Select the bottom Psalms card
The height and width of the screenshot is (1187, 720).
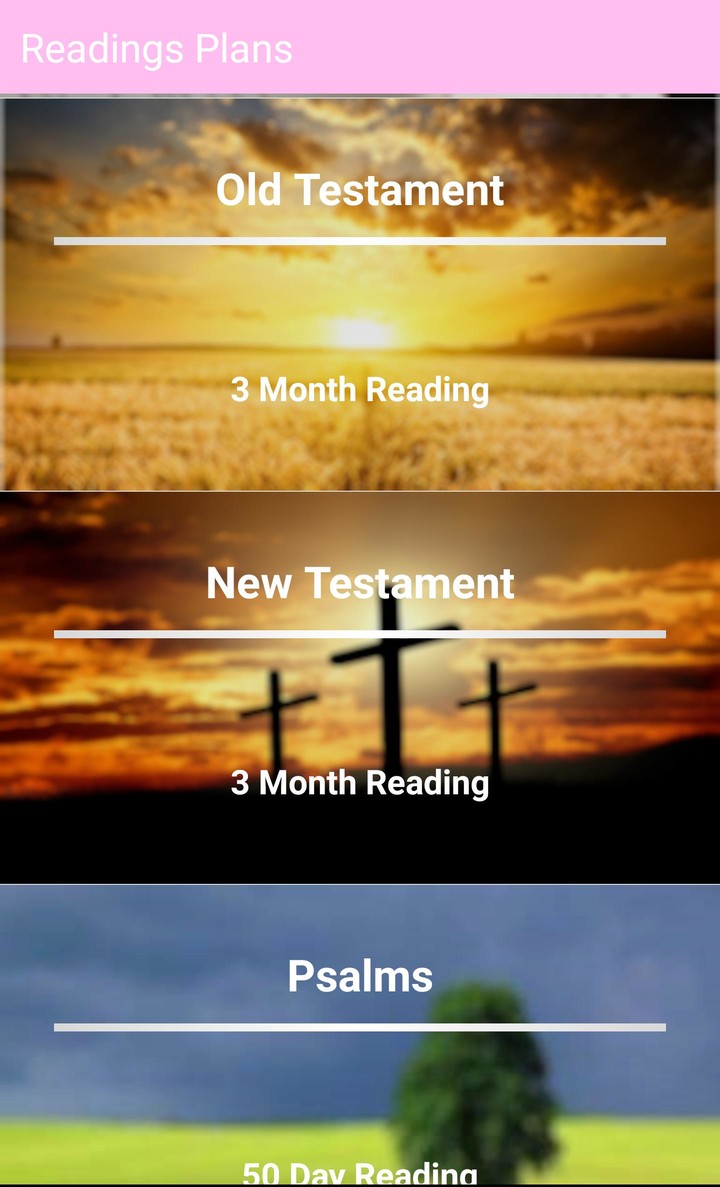(x=360, y=1030)
